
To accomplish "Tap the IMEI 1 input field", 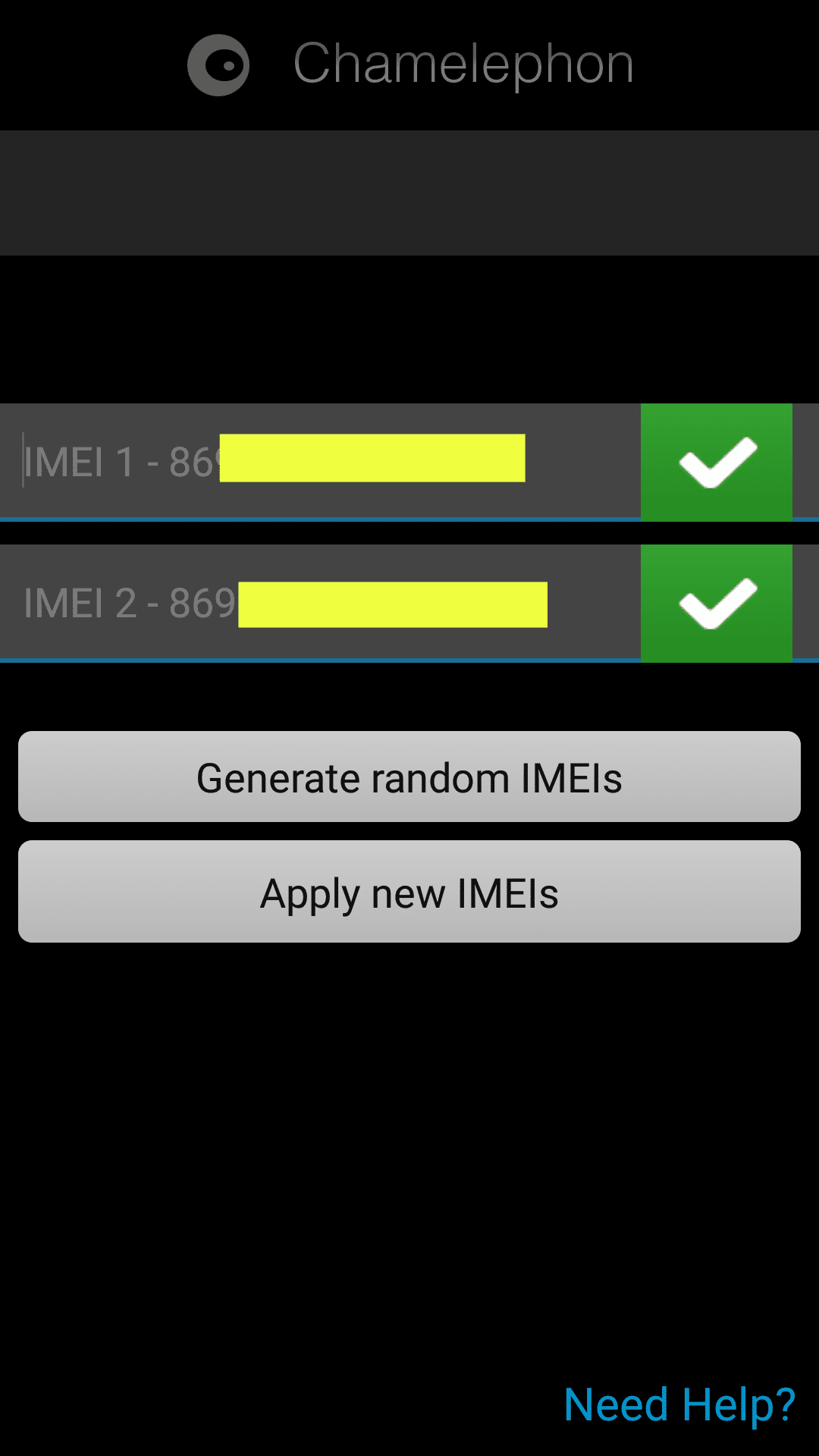I will pos(320,461).
